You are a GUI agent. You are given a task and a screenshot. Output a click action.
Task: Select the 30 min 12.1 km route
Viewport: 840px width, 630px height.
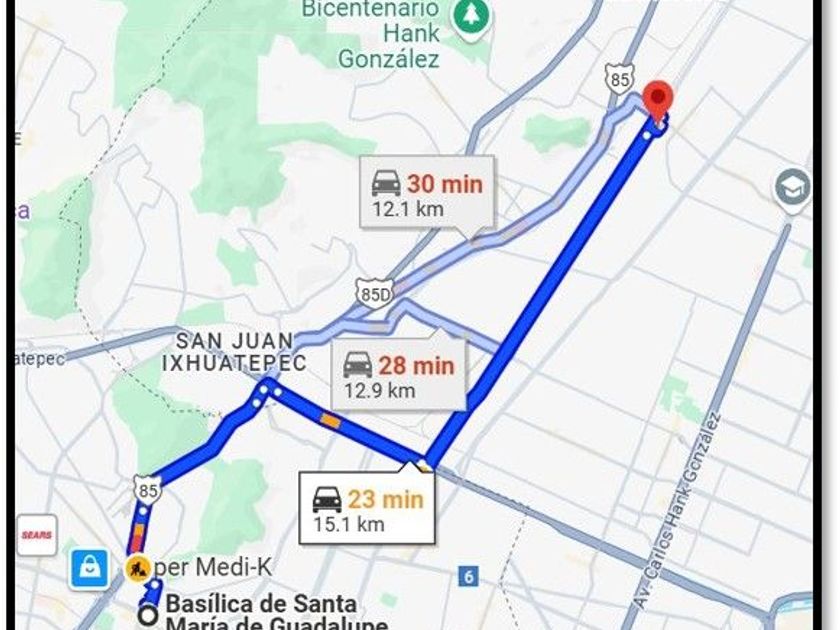pyautogui.click(x=427, y=193)
